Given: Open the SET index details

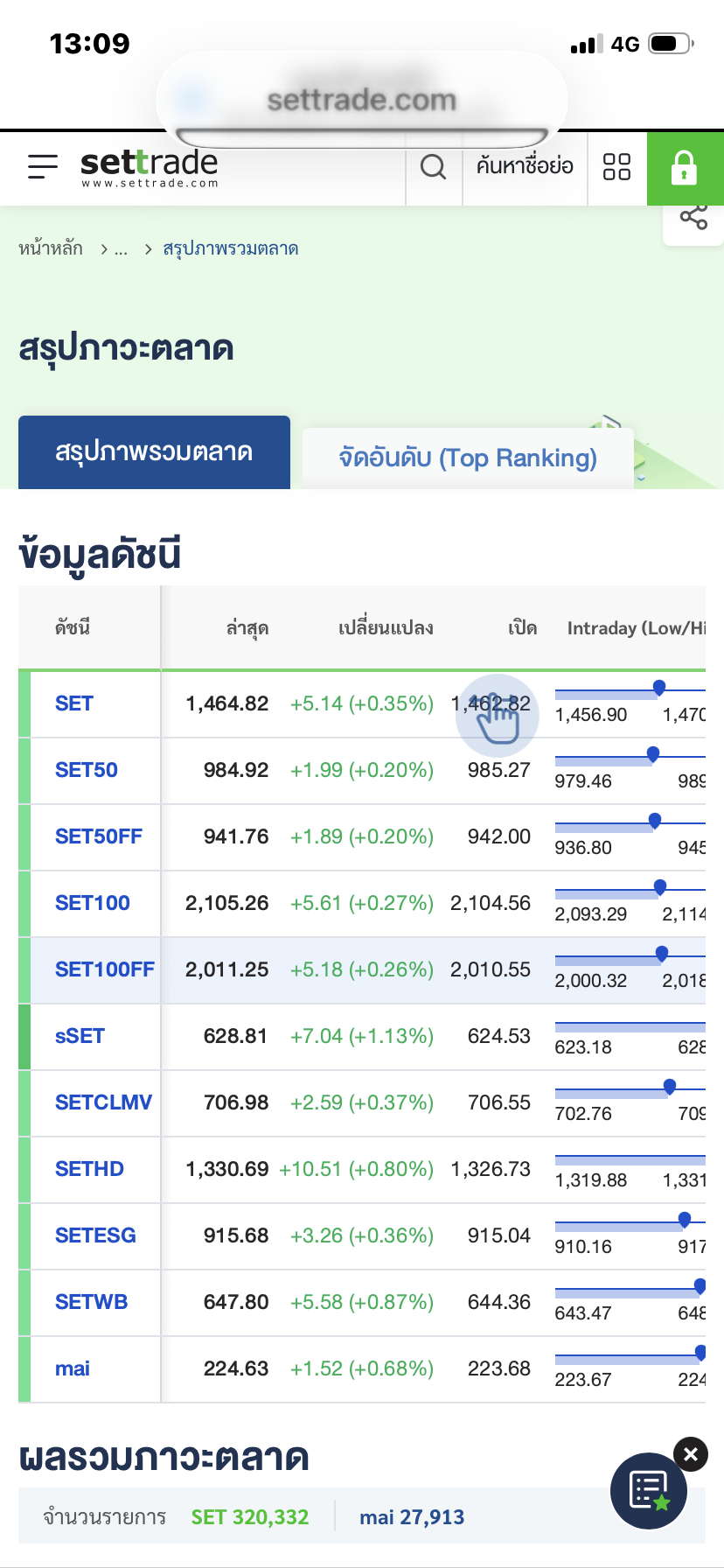Looking at the screenshot, I should point(74,703).
